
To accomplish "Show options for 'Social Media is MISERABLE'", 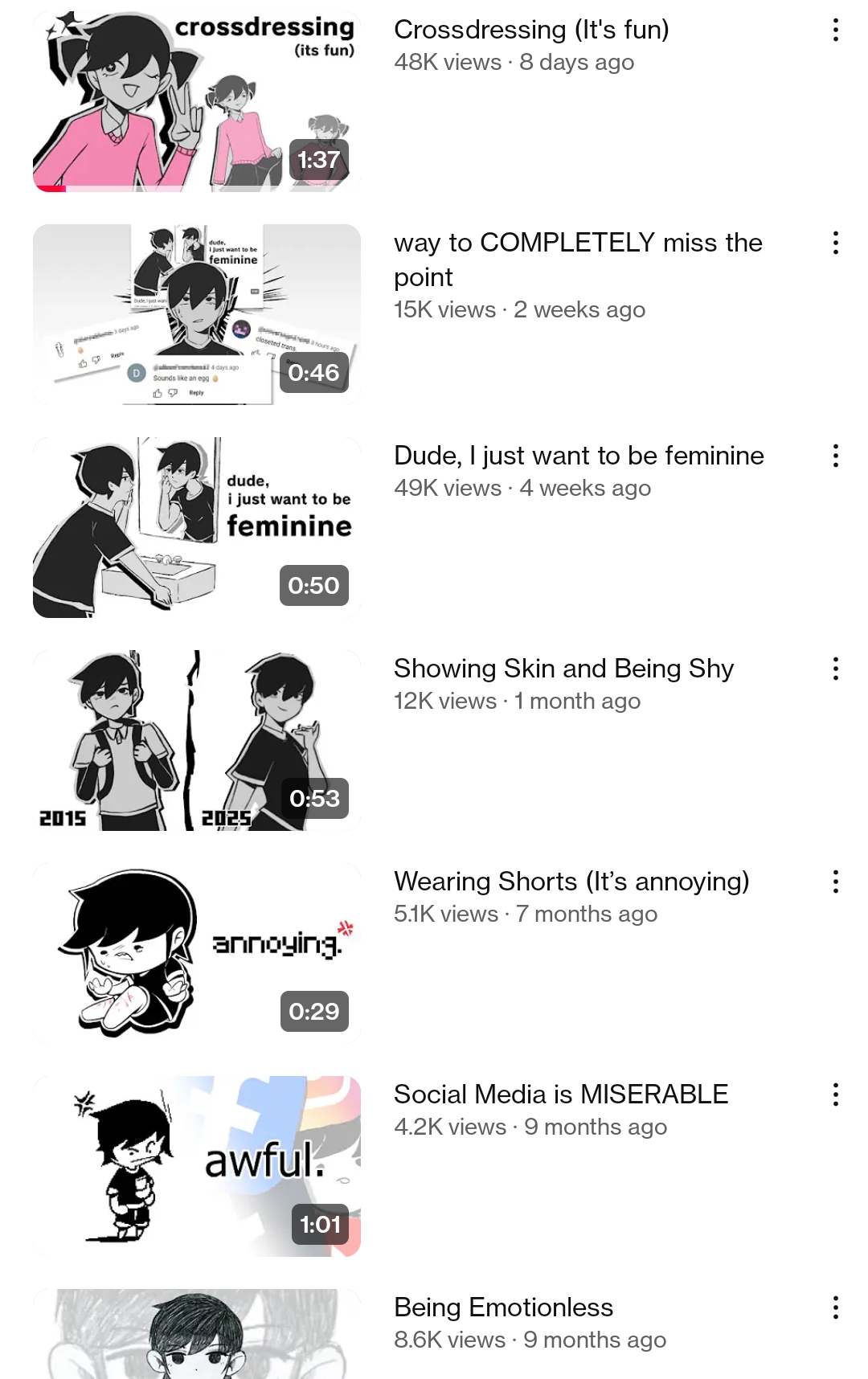I will tap(836, 1095).
